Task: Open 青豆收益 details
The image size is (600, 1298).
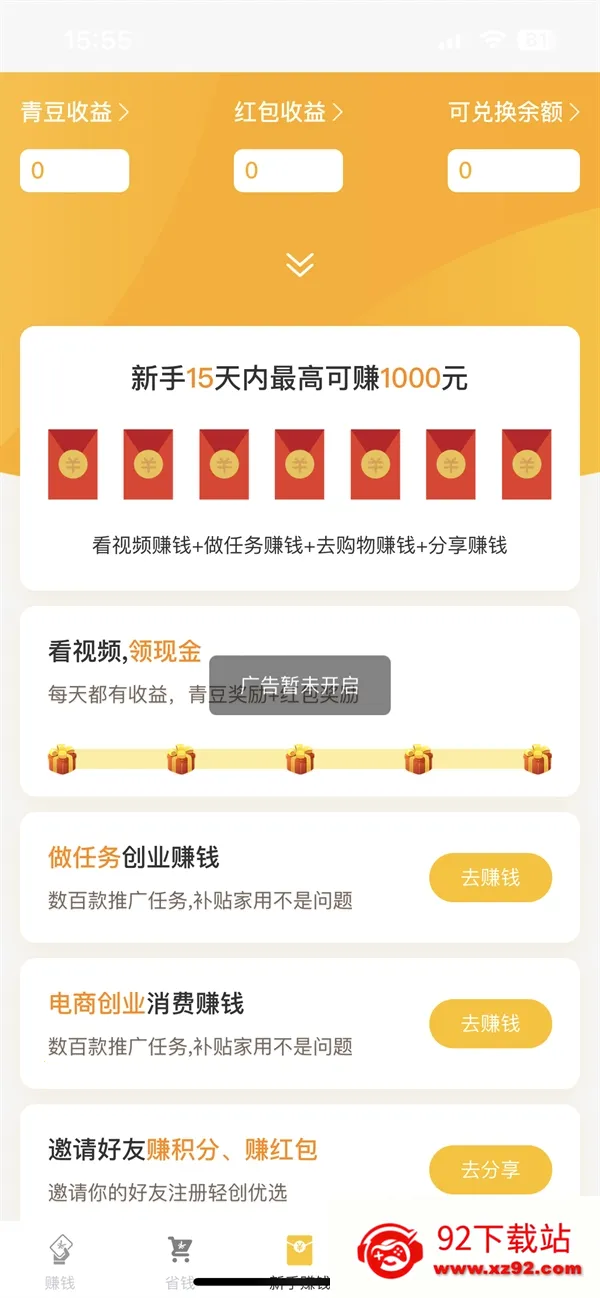Action: 75,113
